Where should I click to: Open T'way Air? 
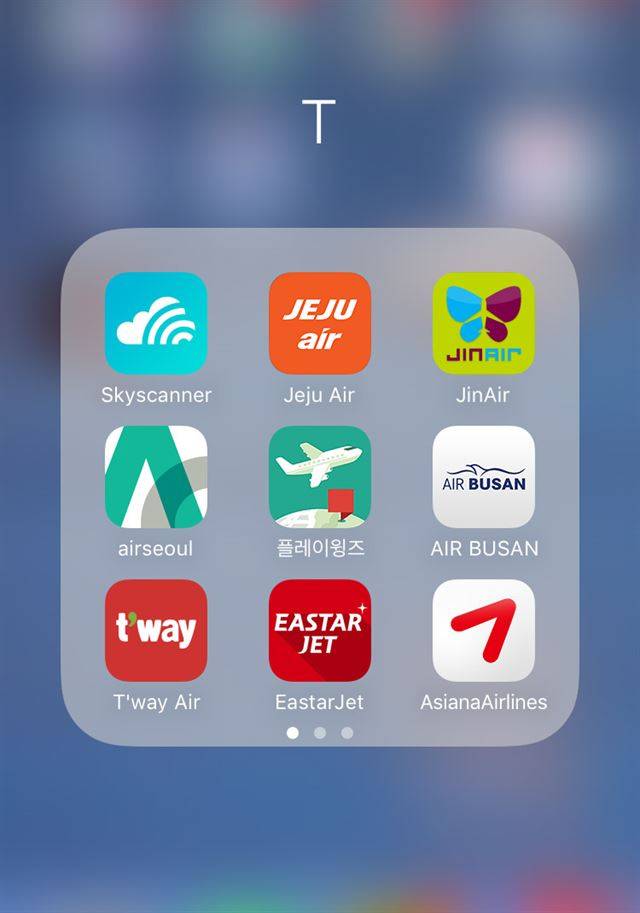[156, 631]
